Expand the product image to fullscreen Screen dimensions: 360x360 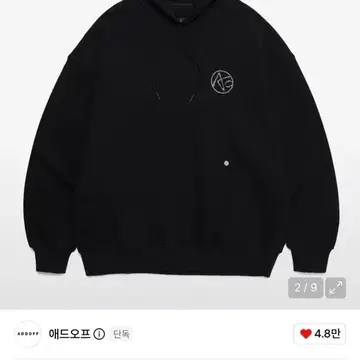335,288
